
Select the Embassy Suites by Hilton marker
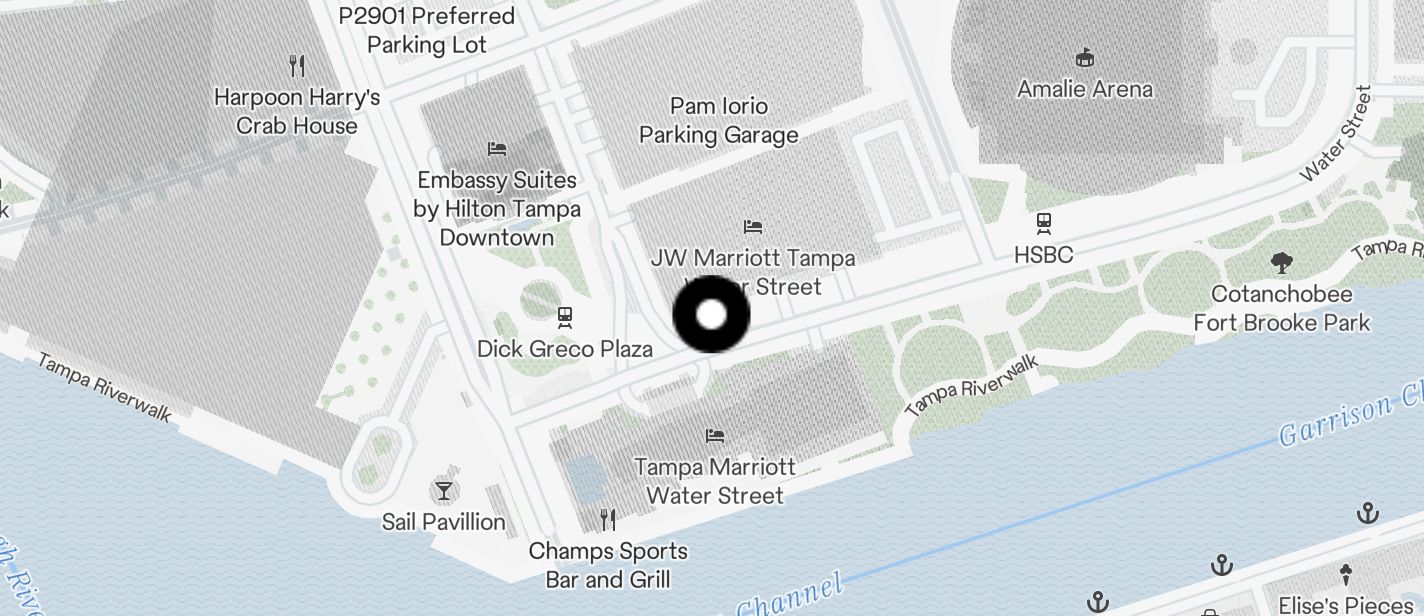[x=497, y=149]
